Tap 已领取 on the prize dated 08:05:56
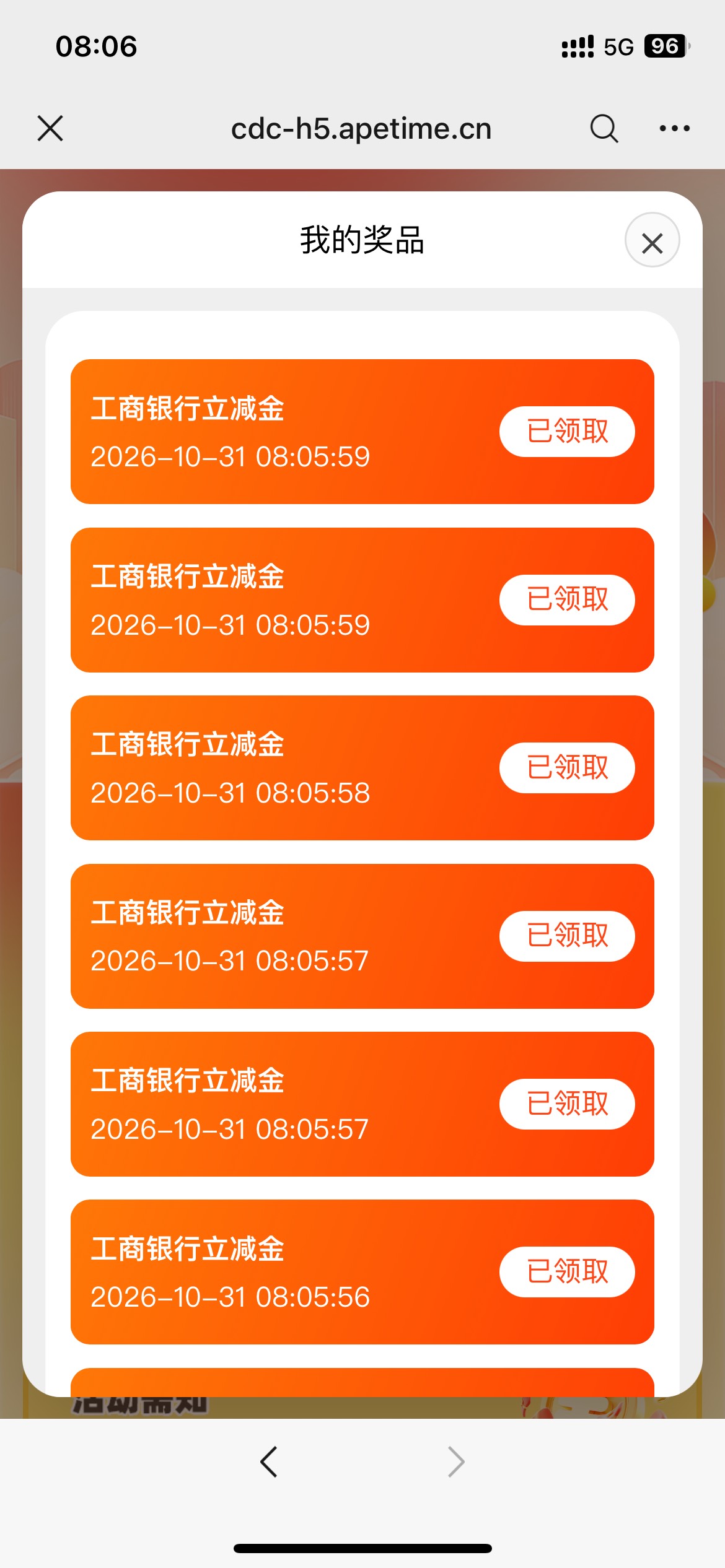The height and width of the screenshot is (1568, 725). [567, 1272]
